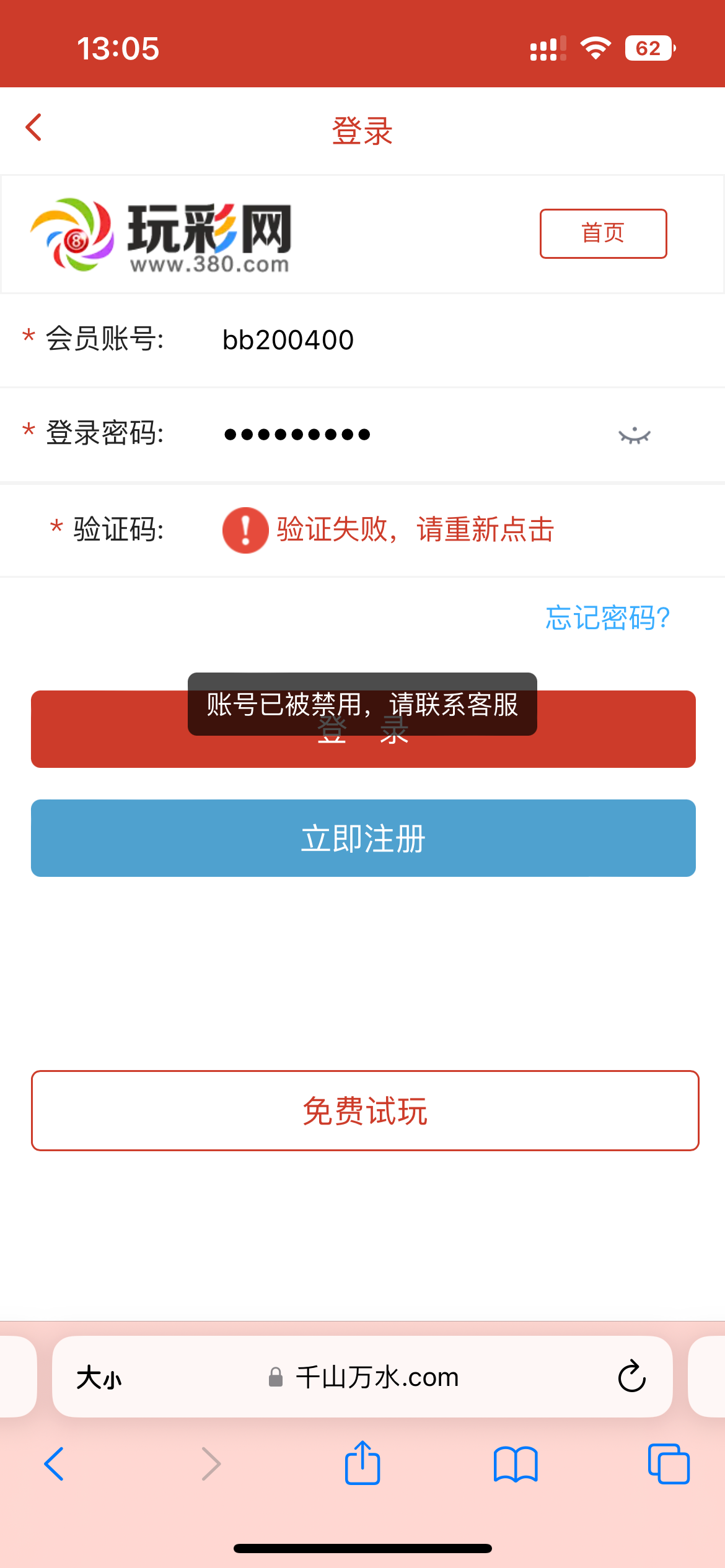Tap 立即注册 to register
The image size is (725, 1568).
click(x=363, y=838)
